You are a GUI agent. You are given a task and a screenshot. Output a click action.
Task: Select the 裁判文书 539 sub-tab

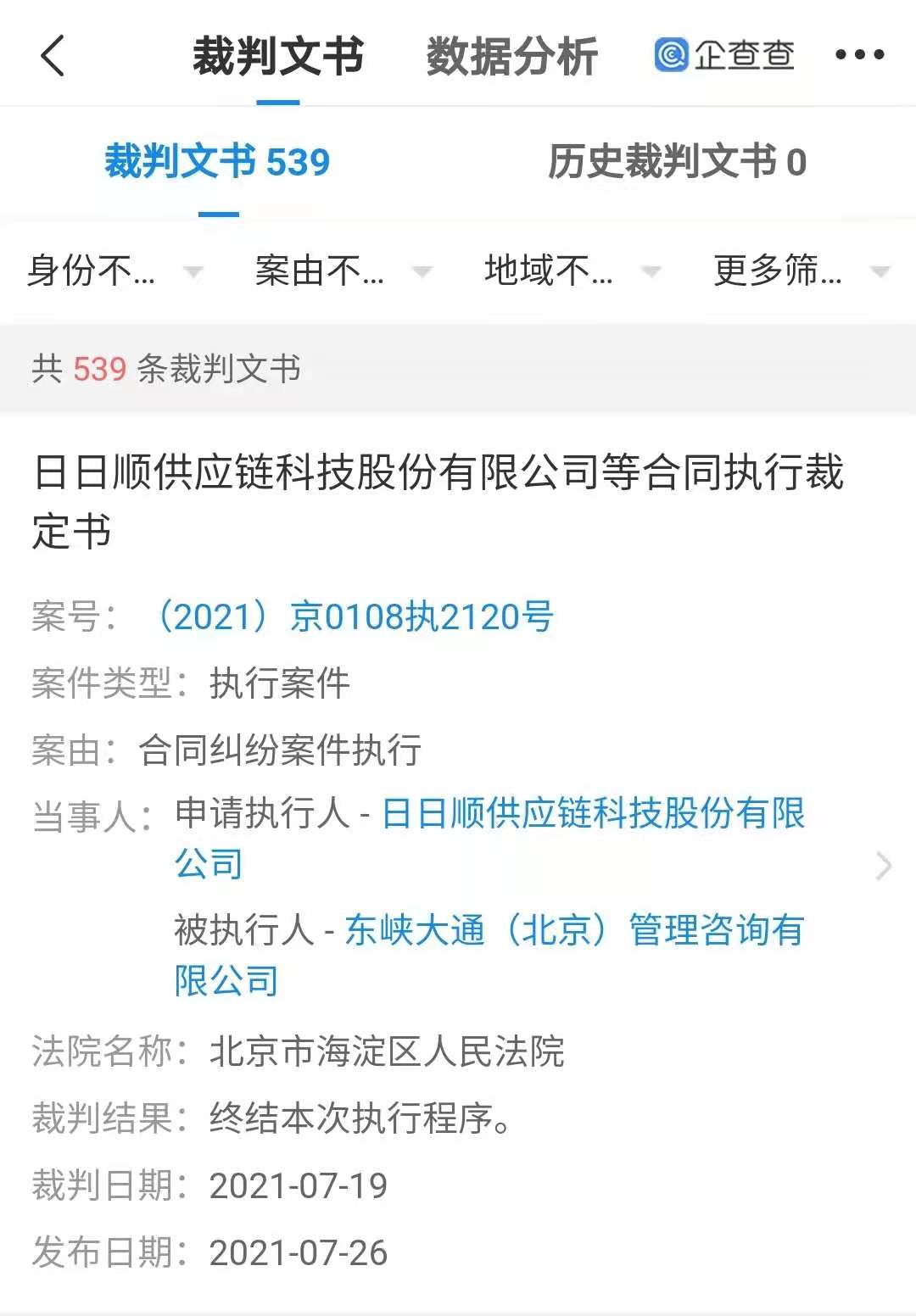click(217, 161)
